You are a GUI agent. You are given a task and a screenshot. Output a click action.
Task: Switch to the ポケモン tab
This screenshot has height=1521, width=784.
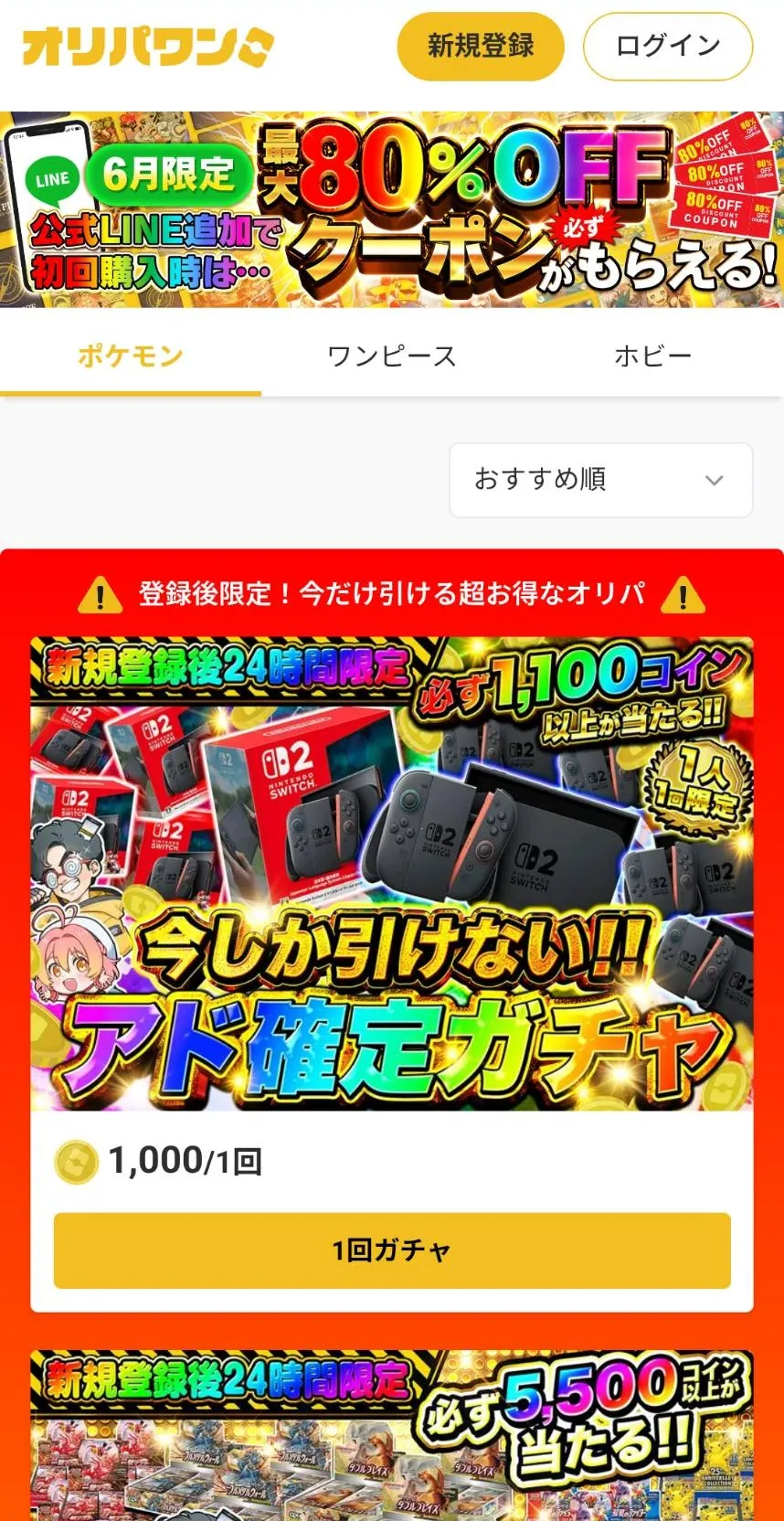click(131, 356)
